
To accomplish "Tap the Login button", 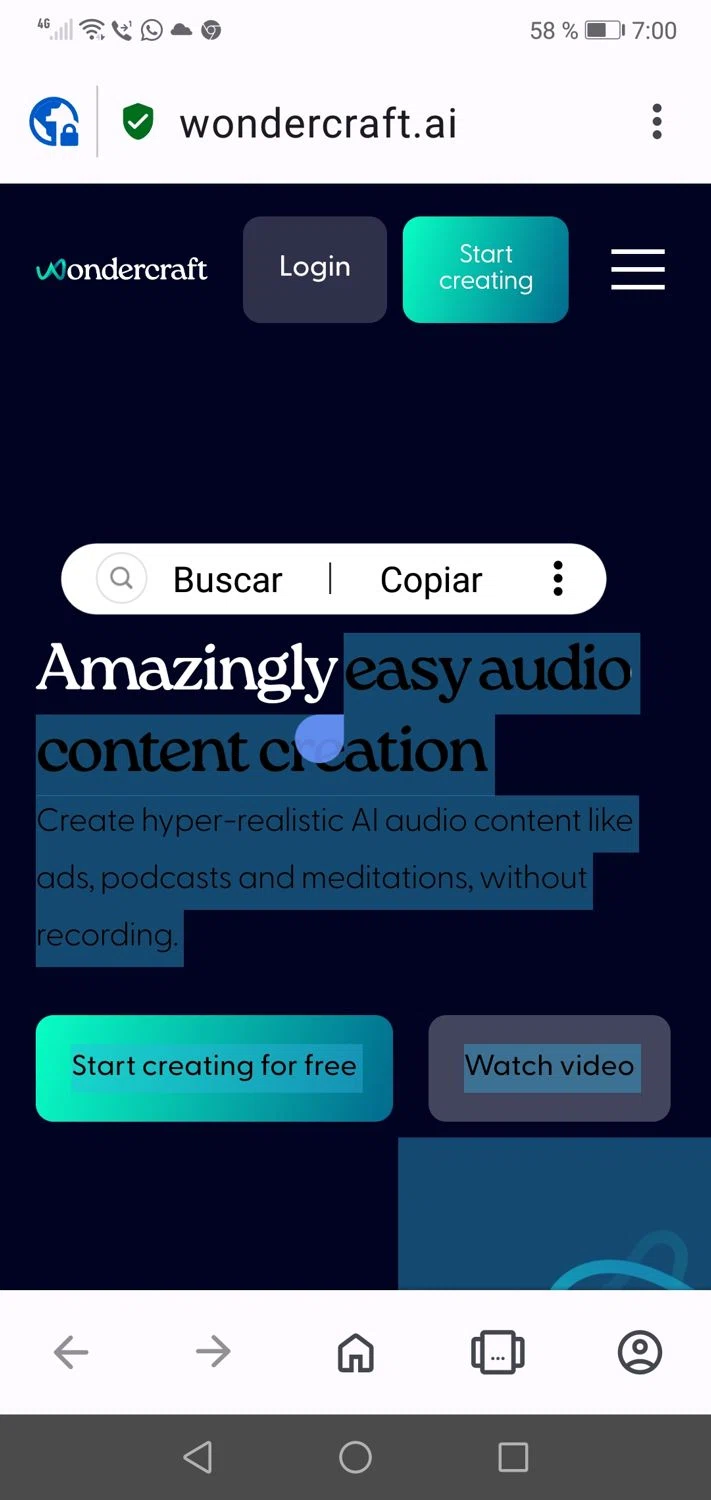I will [314, 269].
